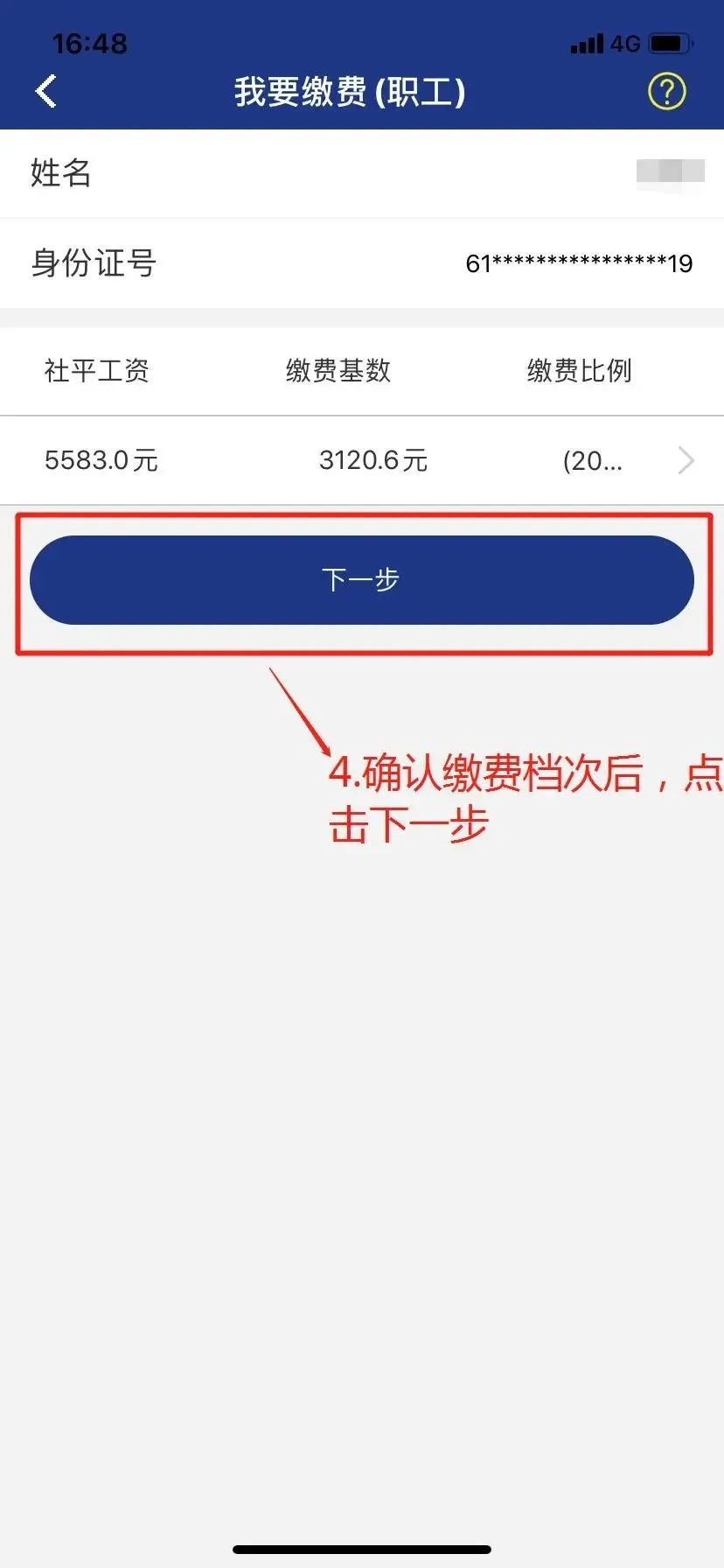Tap the 下一步 button

point(361,580)
